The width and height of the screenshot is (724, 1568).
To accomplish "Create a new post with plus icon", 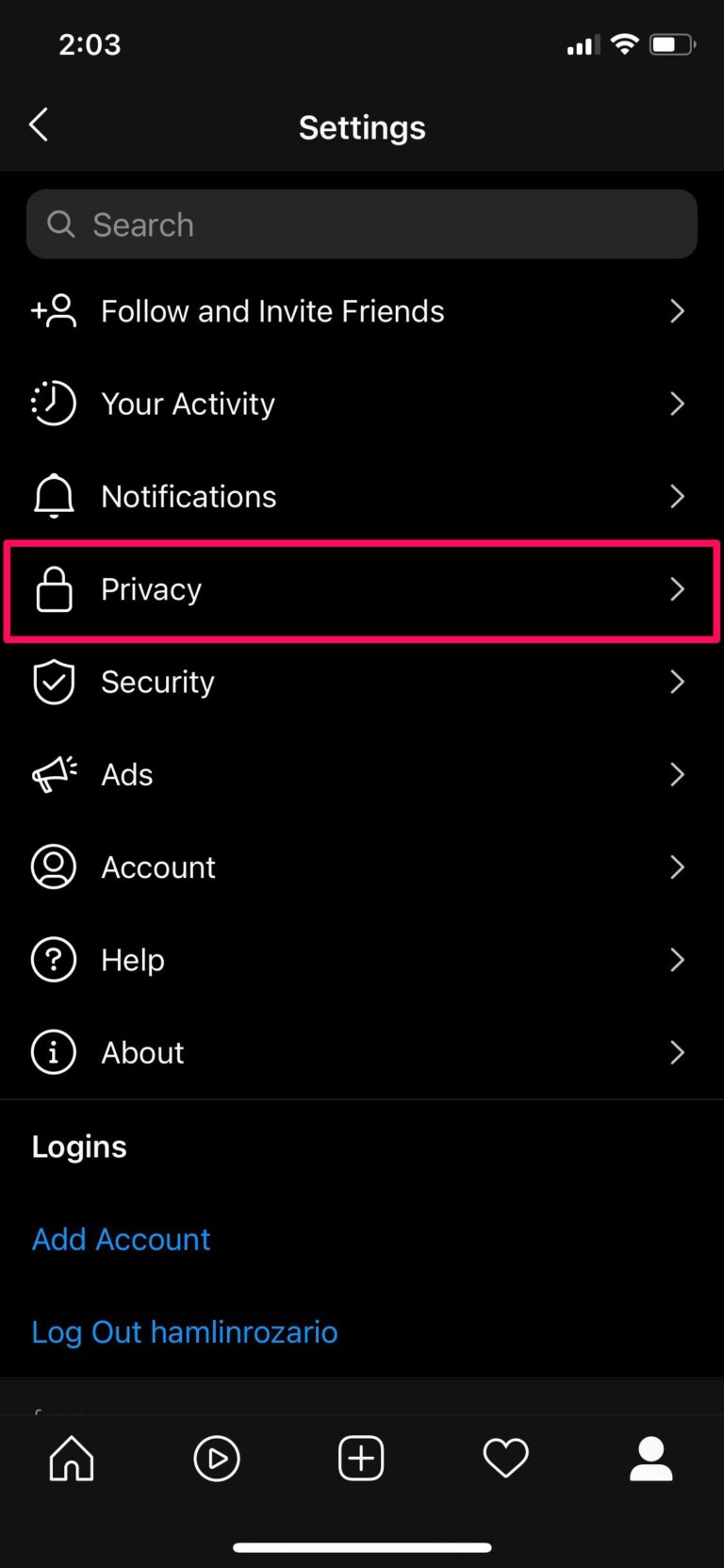I will coord(361,1459).
